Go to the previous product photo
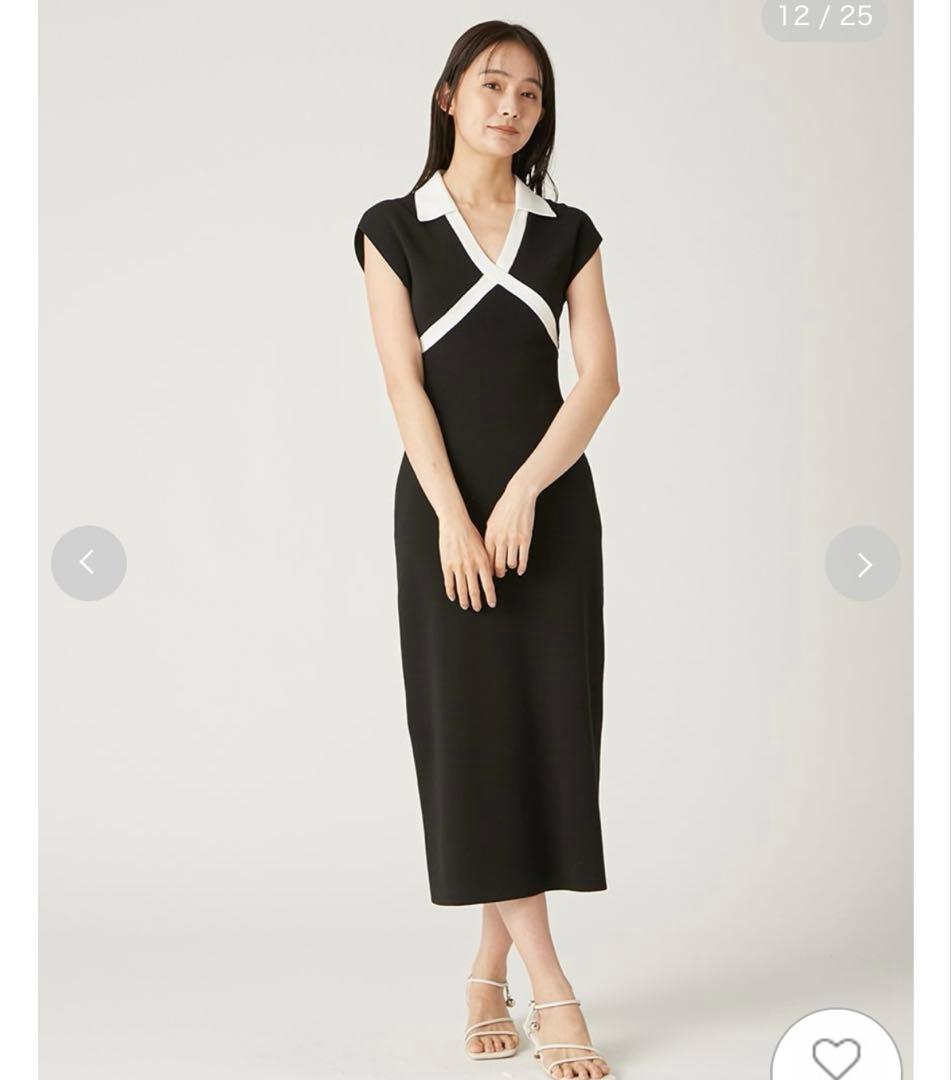This screenshot has width=951, height=1080. coord(88,563)
